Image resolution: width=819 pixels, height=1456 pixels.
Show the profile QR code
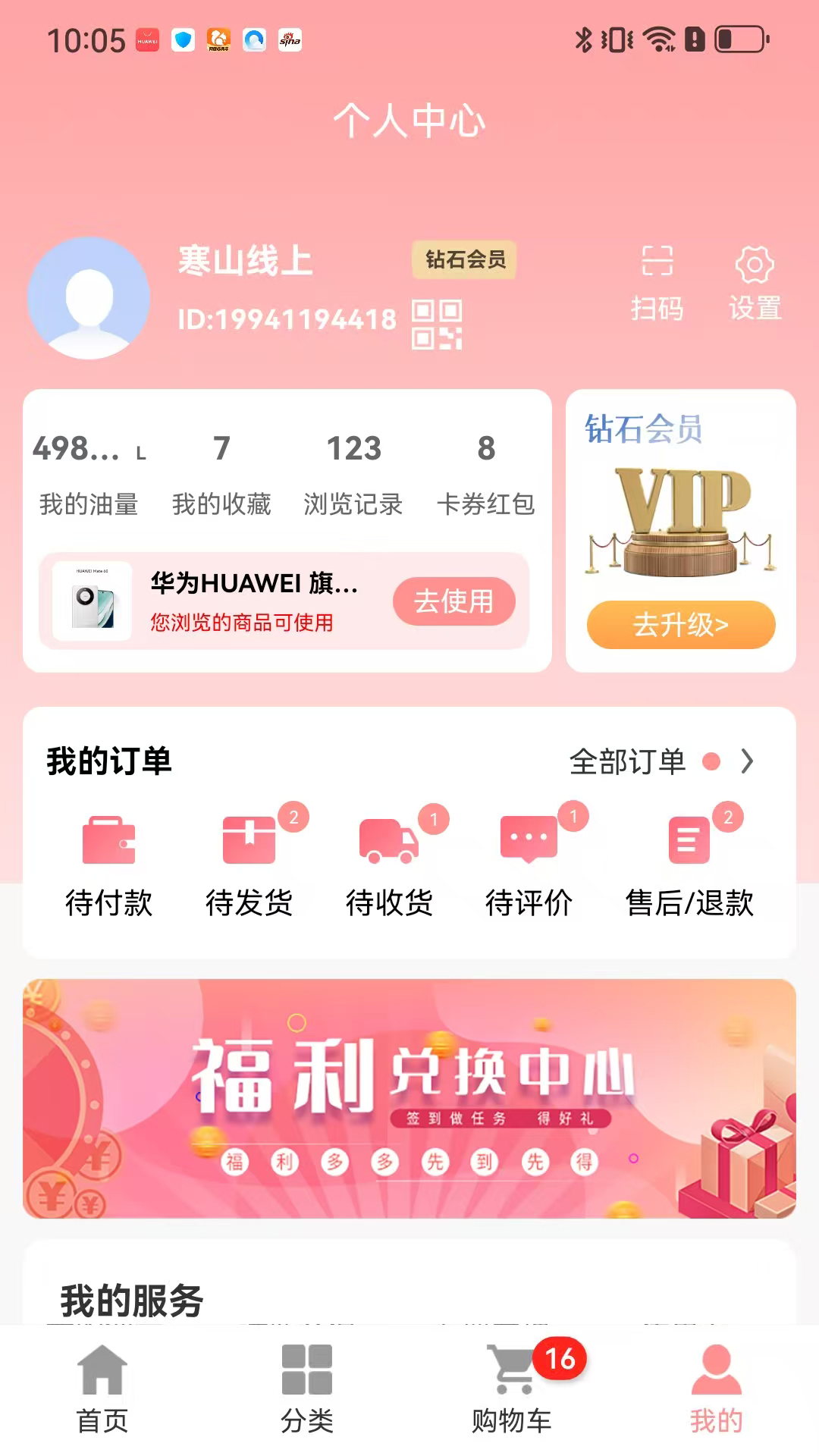click(437, 325)
